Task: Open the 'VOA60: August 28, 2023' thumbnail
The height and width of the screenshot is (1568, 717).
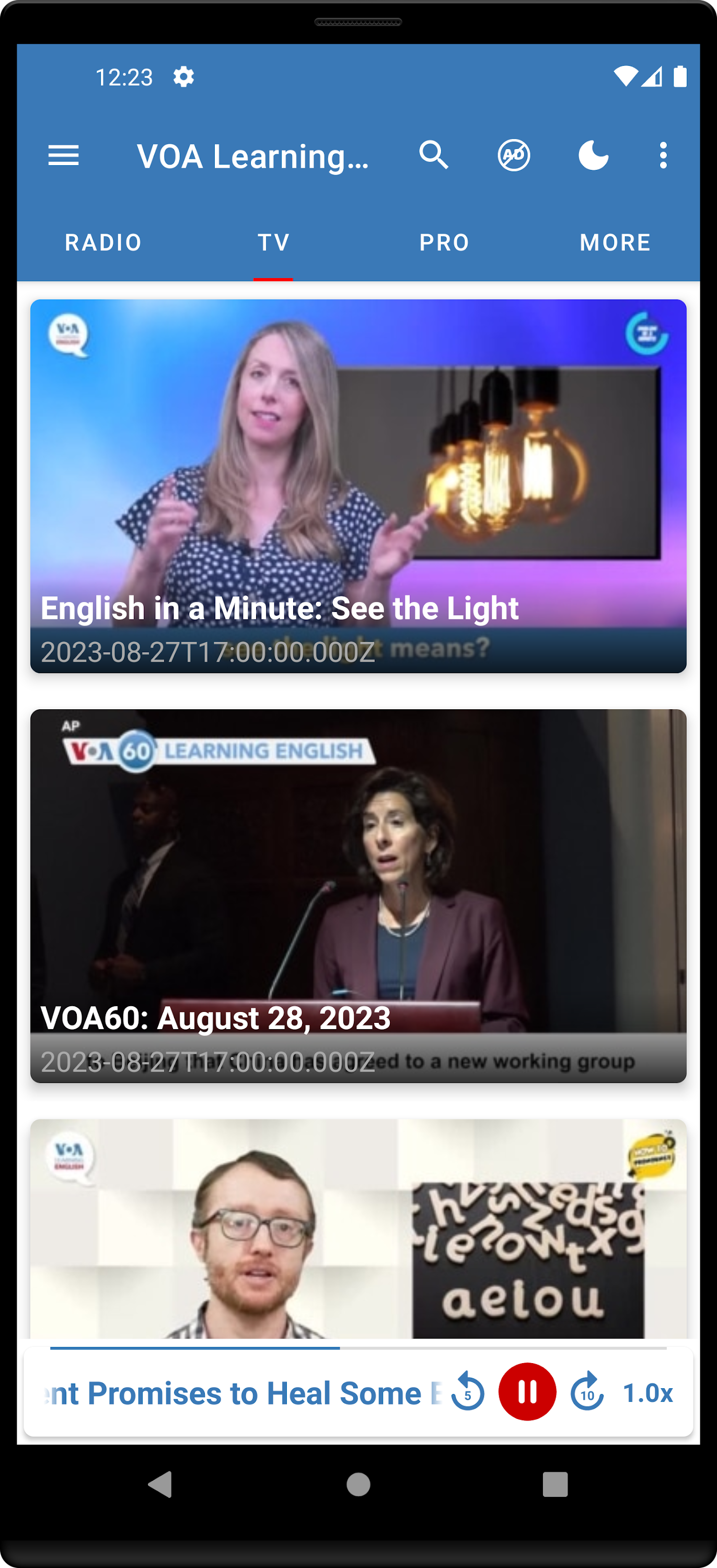Action: (x=358, y=883)
